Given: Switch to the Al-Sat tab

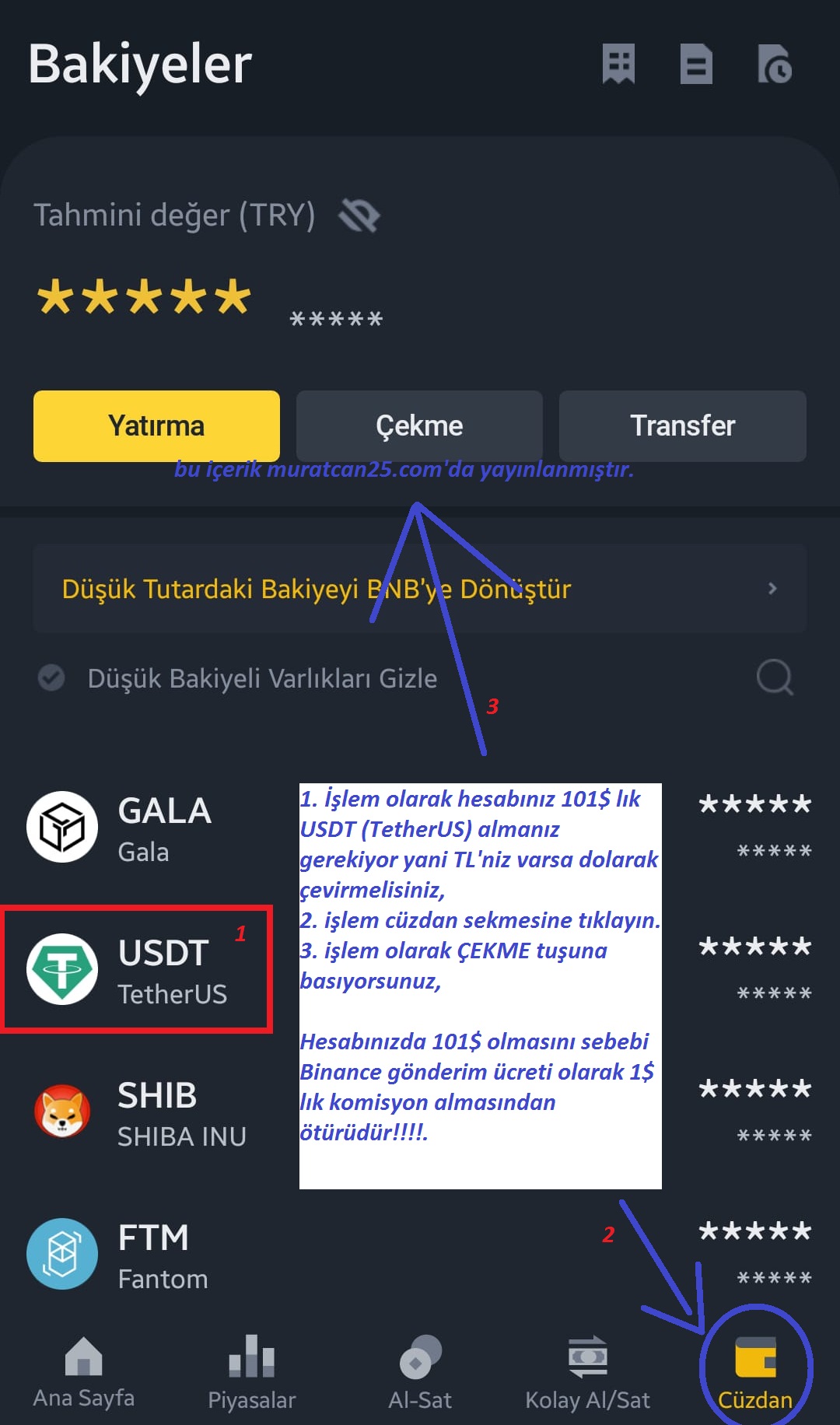Looking at the screenshot, I should click(x=419, y=1373).
